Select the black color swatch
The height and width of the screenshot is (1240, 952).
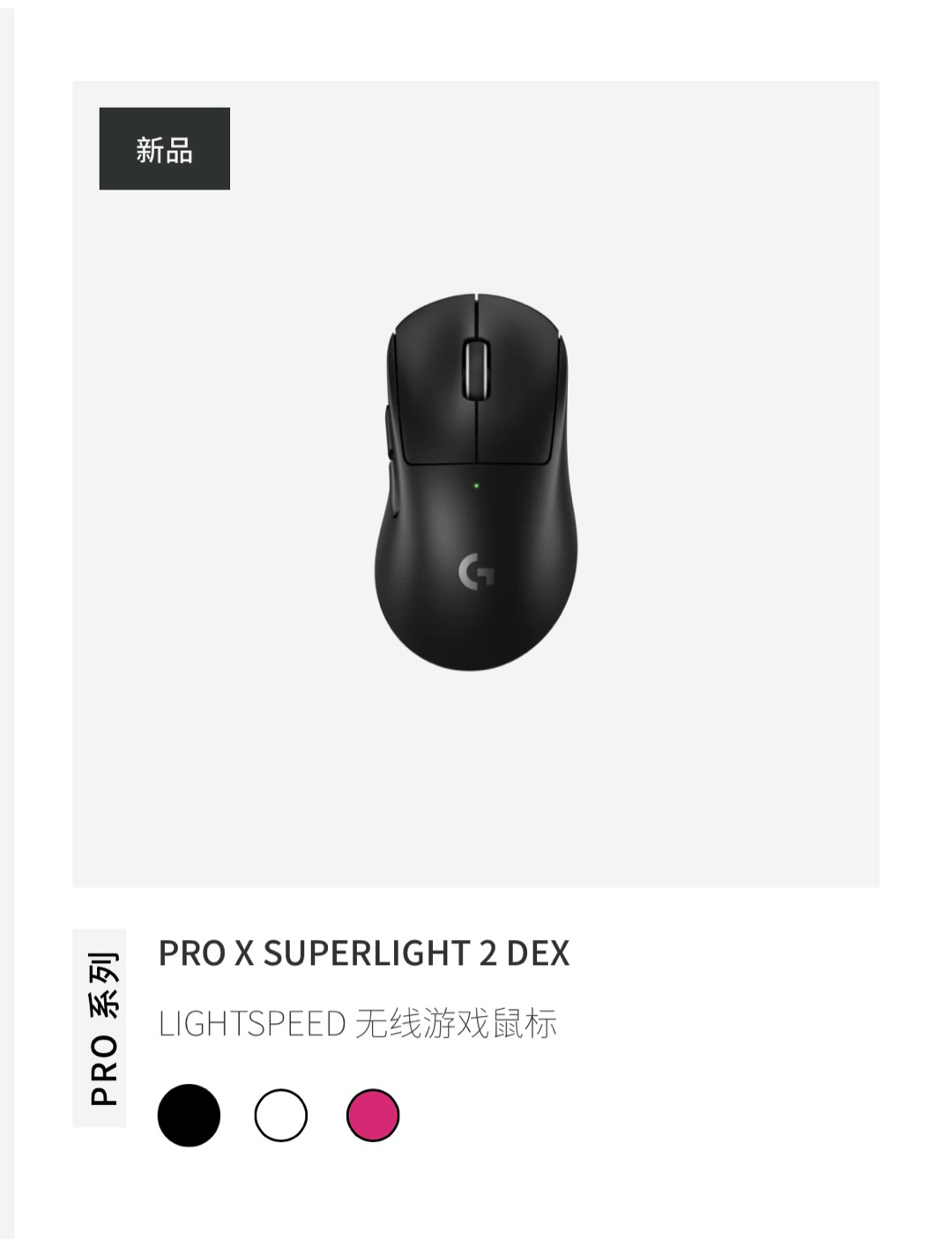(189, 1115)
